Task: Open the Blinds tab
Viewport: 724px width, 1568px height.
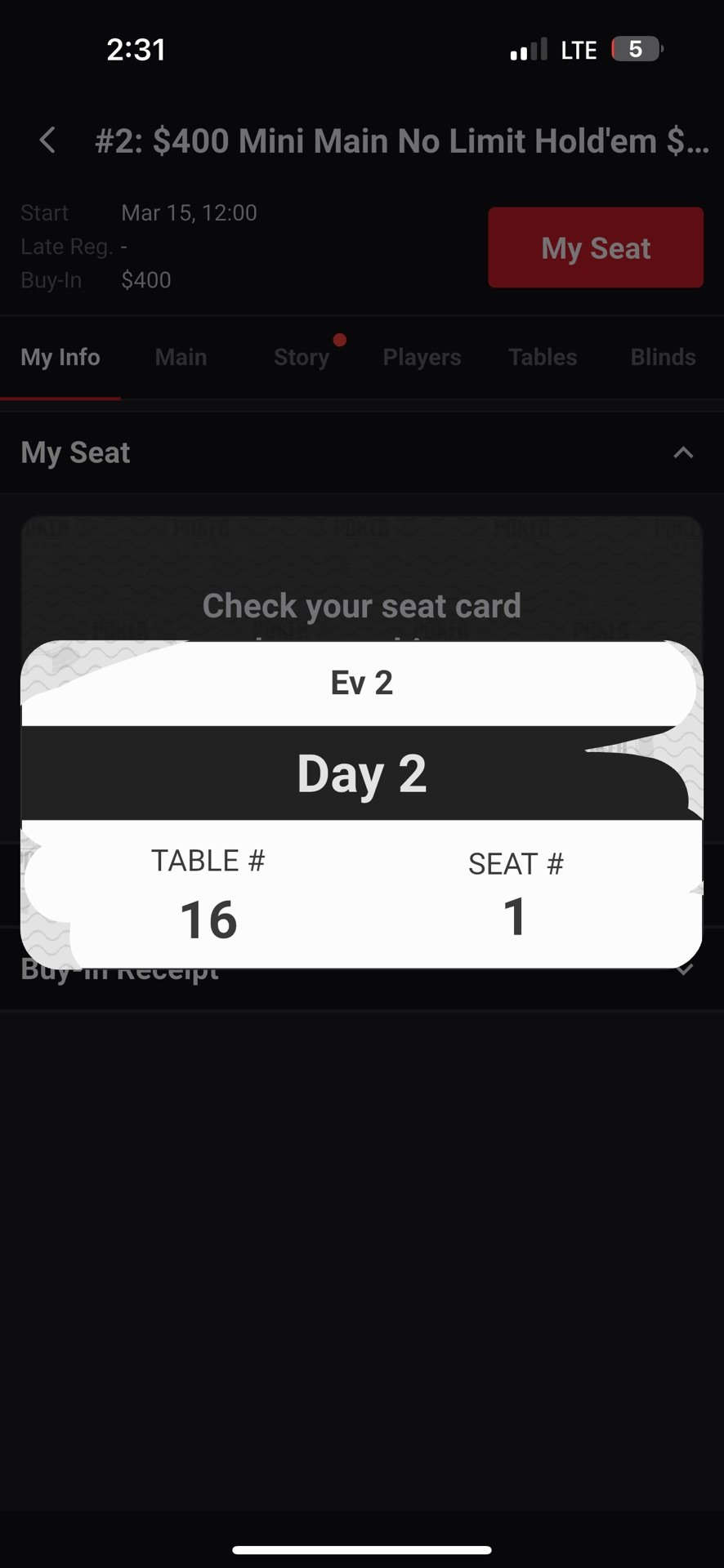Action: tap(663, 358)
